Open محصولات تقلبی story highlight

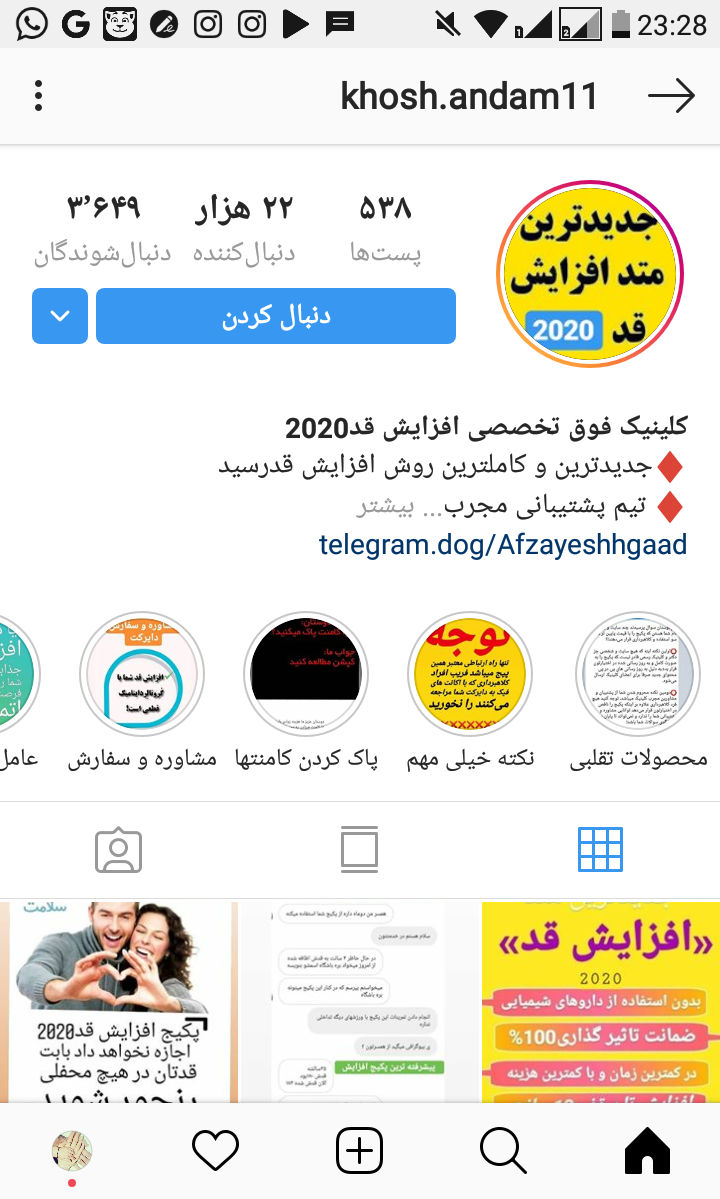638,675
